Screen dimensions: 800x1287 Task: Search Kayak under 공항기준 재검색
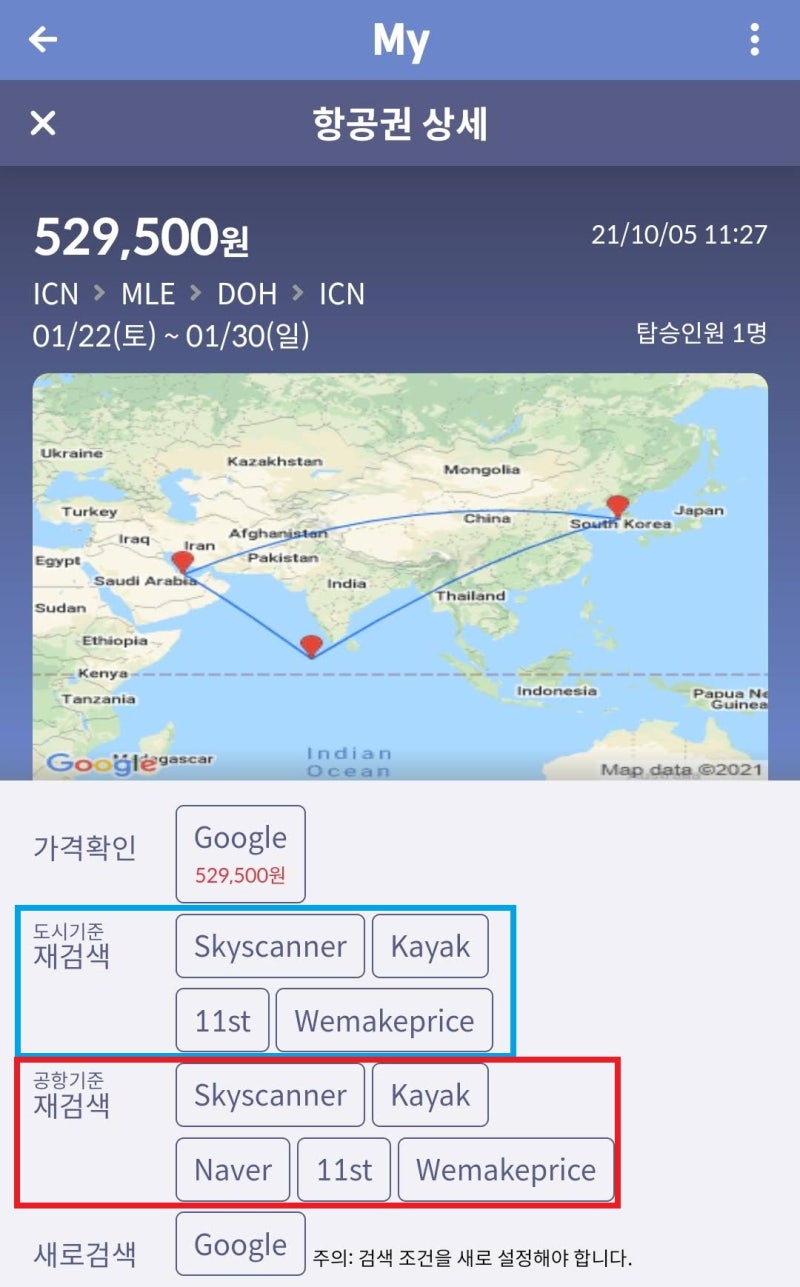[431, 1094]
